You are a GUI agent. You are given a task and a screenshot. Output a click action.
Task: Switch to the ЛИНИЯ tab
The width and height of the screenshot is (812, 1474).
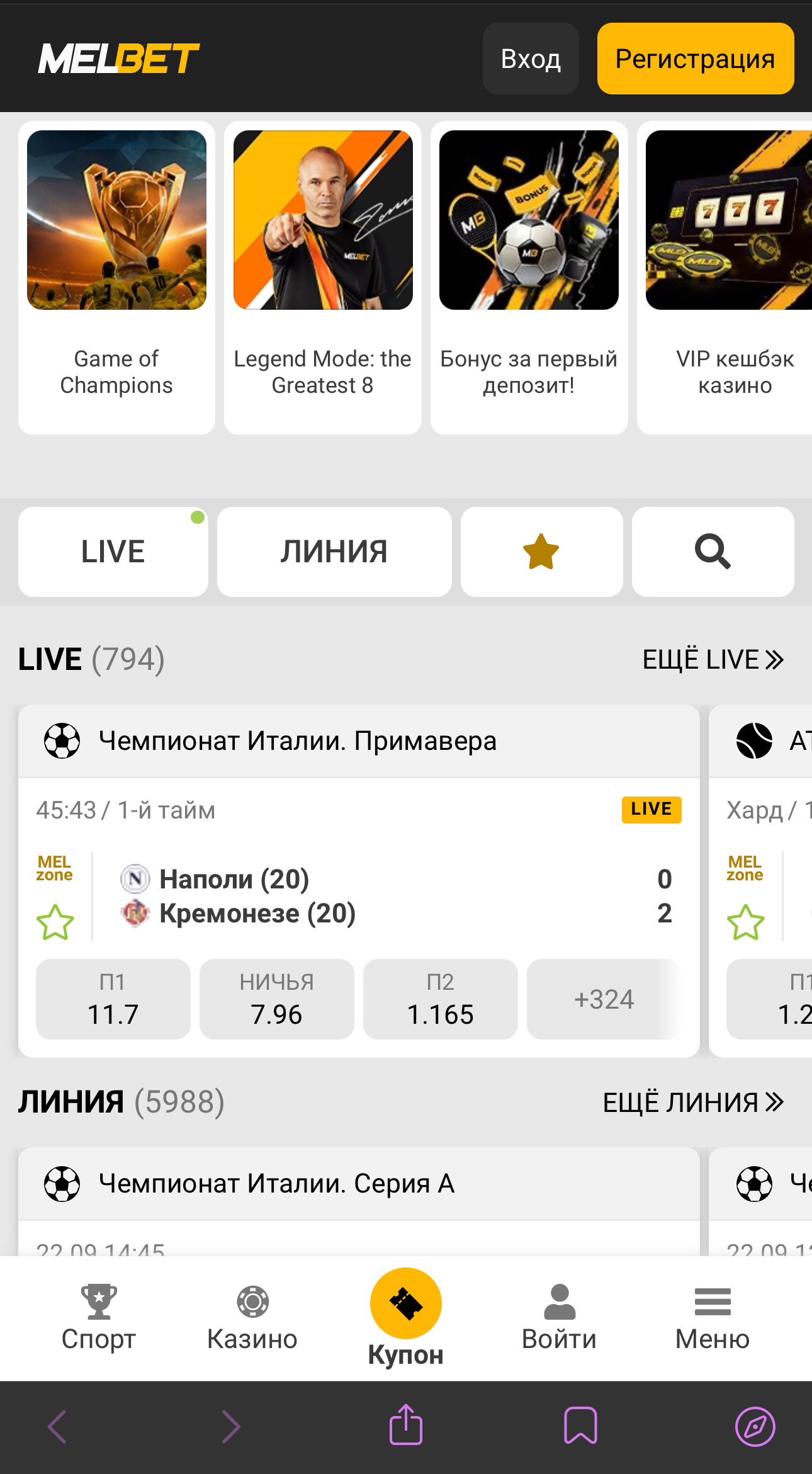click(334, 551)
